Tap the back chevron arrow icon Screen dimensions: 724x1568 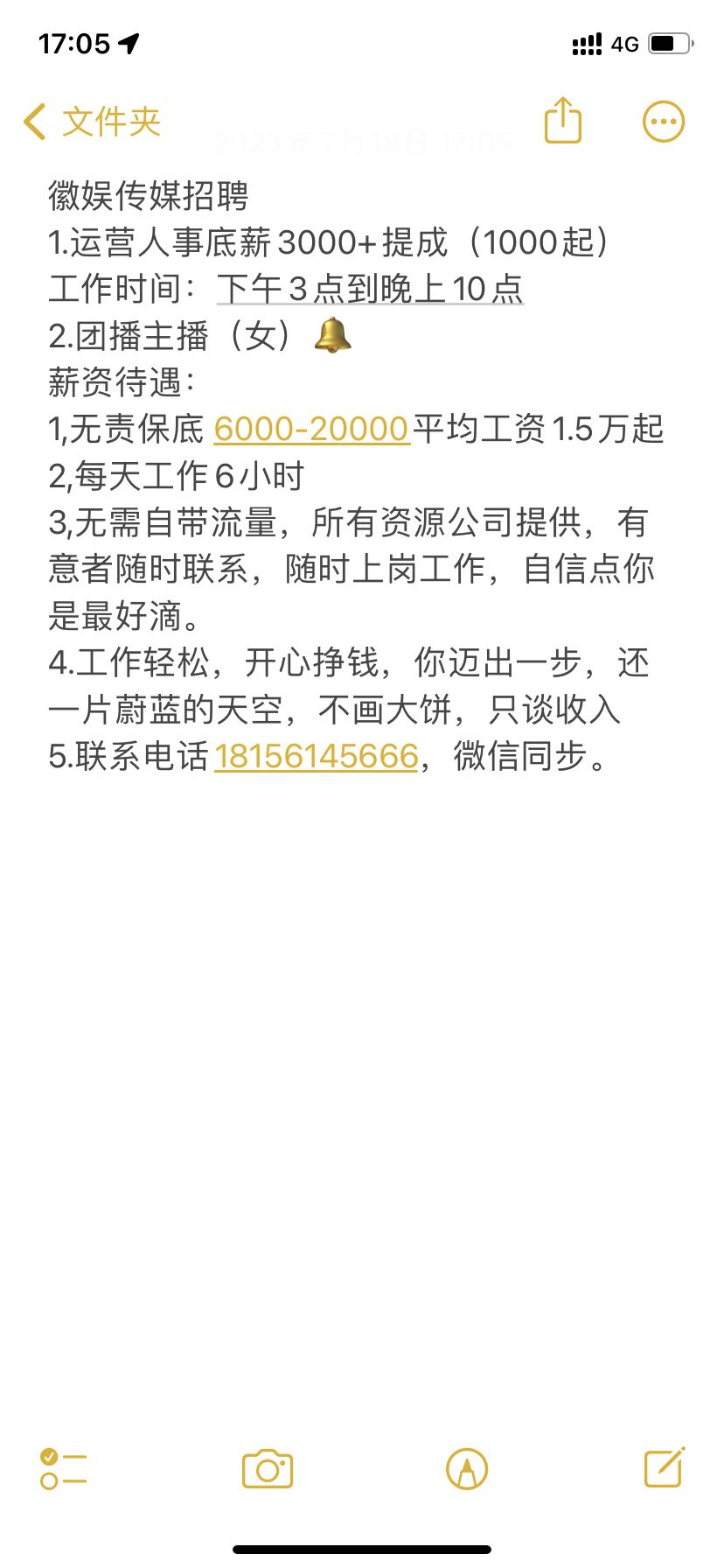coord(34,122)
